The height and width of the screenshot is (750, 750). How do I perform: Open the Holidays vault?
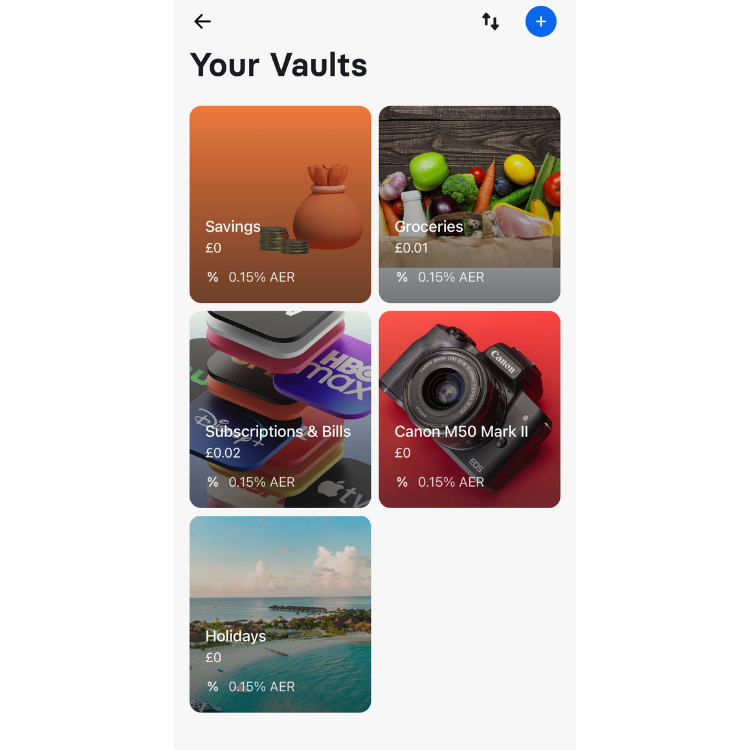280,614
